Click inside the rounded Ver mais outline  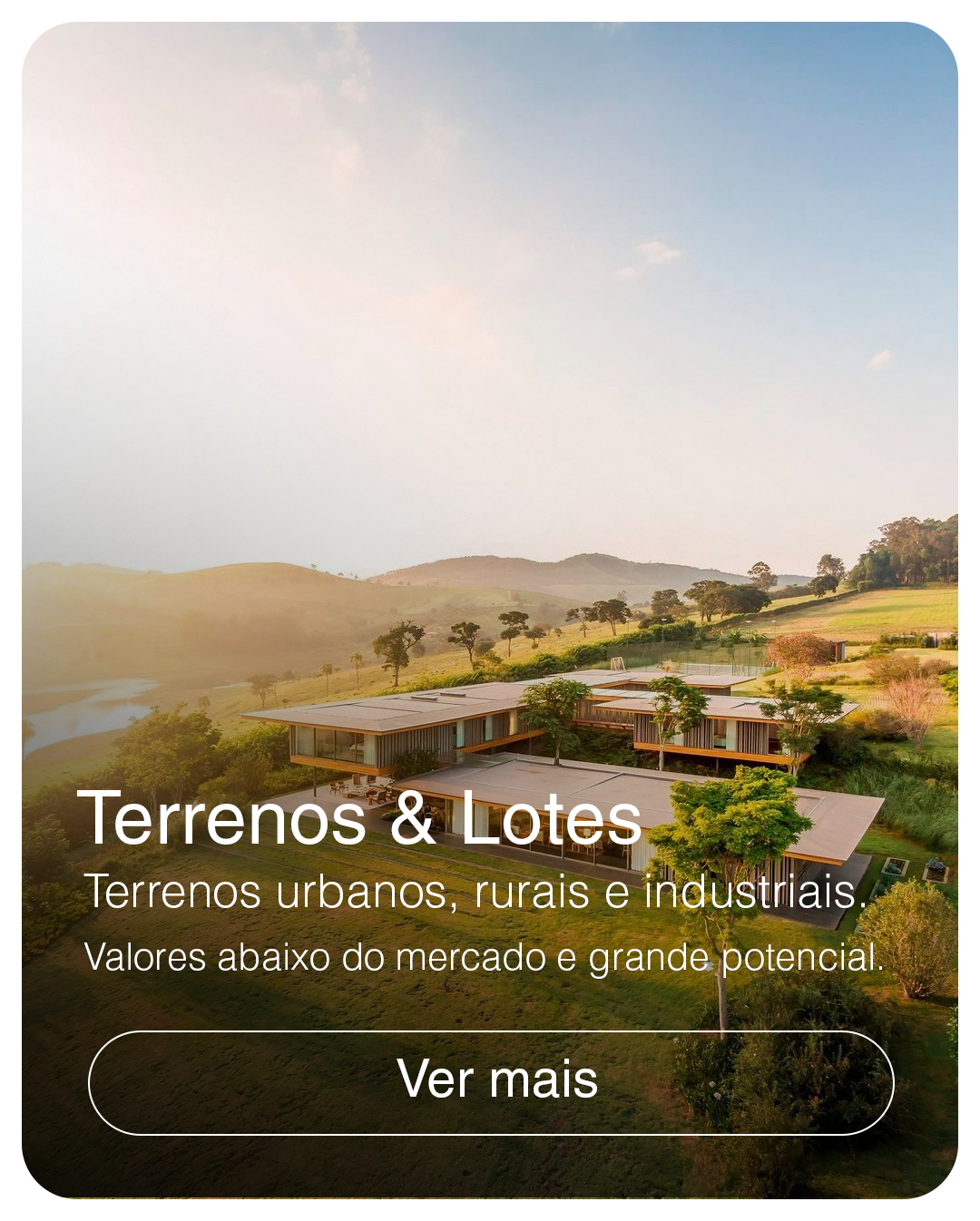click(490, 1081)
